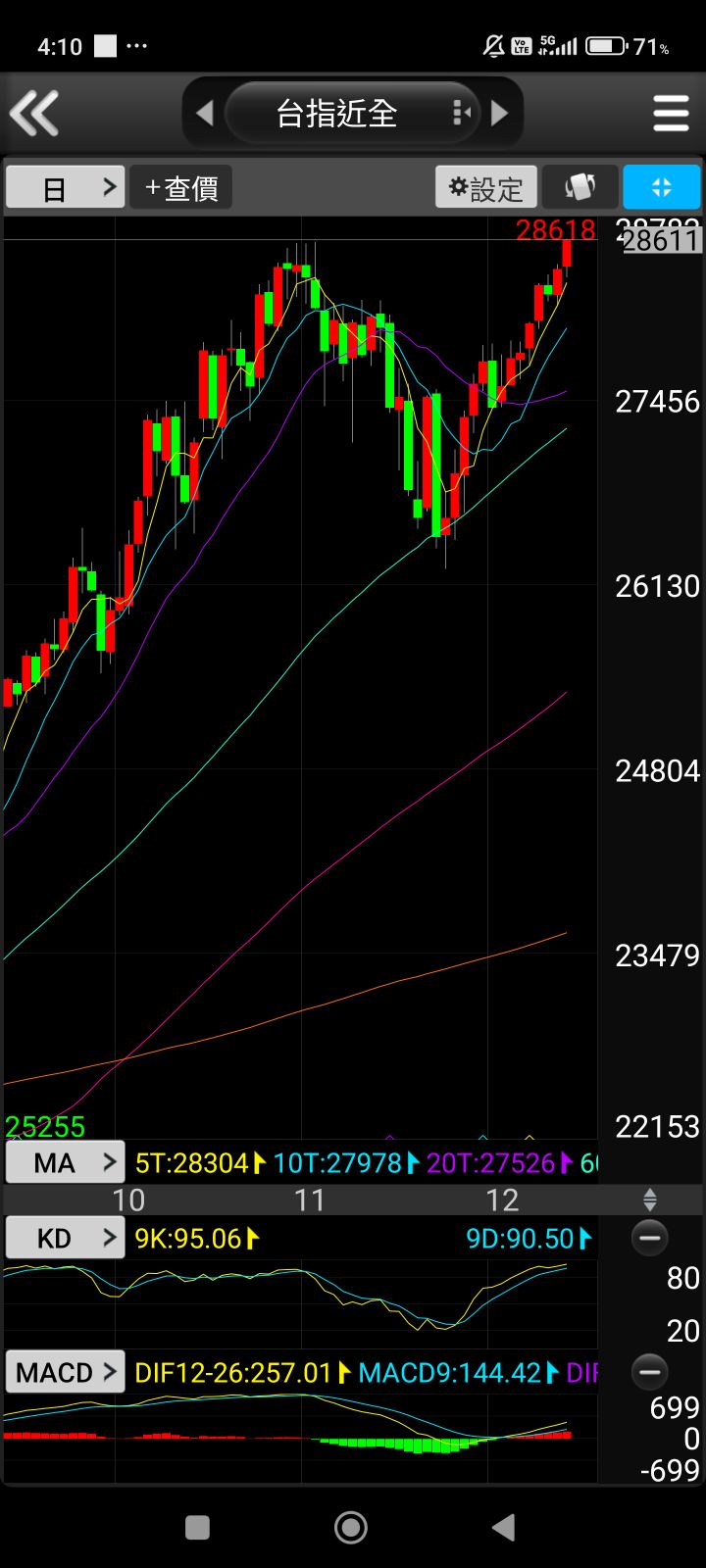The width and height of the screenshot is (706, 1568).
Task: Go to the system home screen
Action: (x=351, y=1527)
